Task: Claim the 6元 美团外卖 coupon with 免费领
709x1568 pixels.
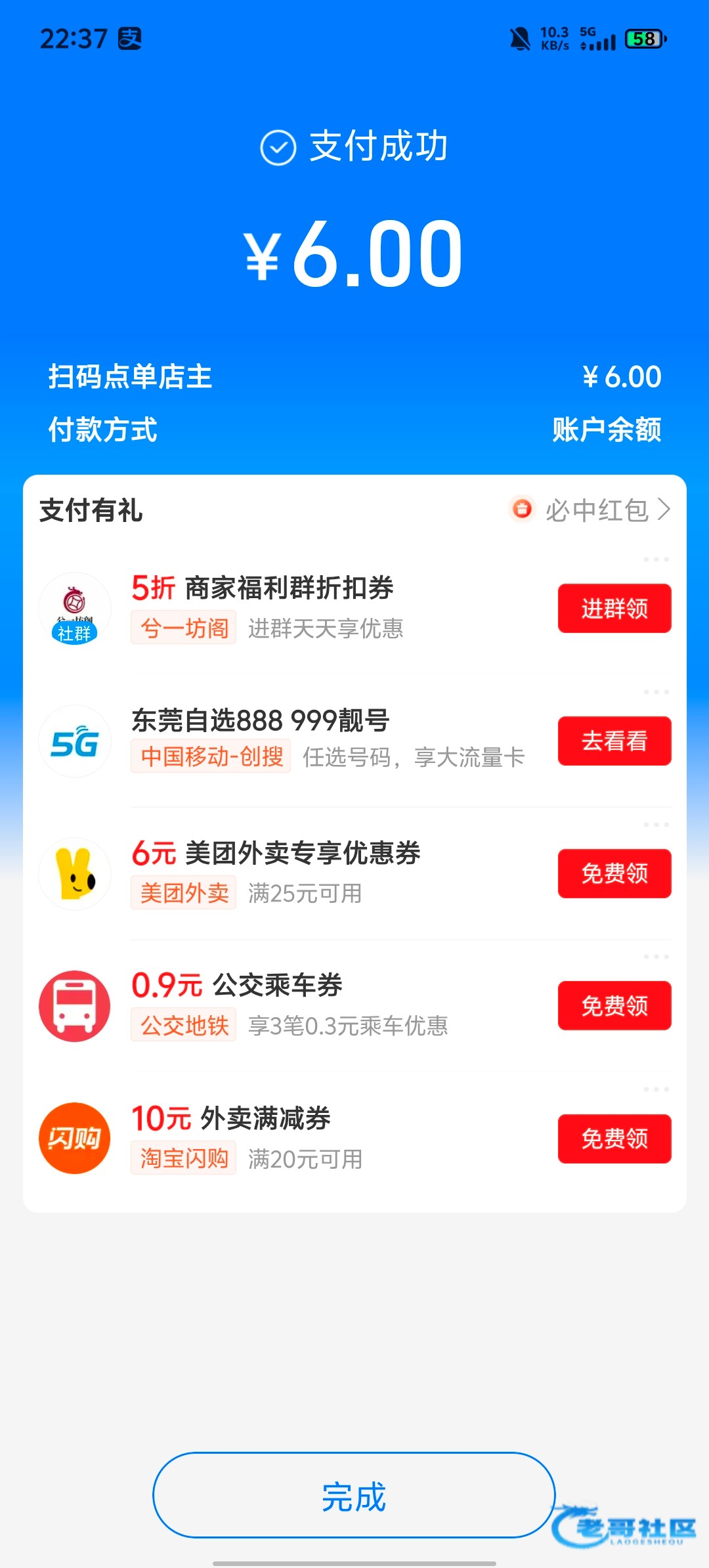Action: click(614, 873)
